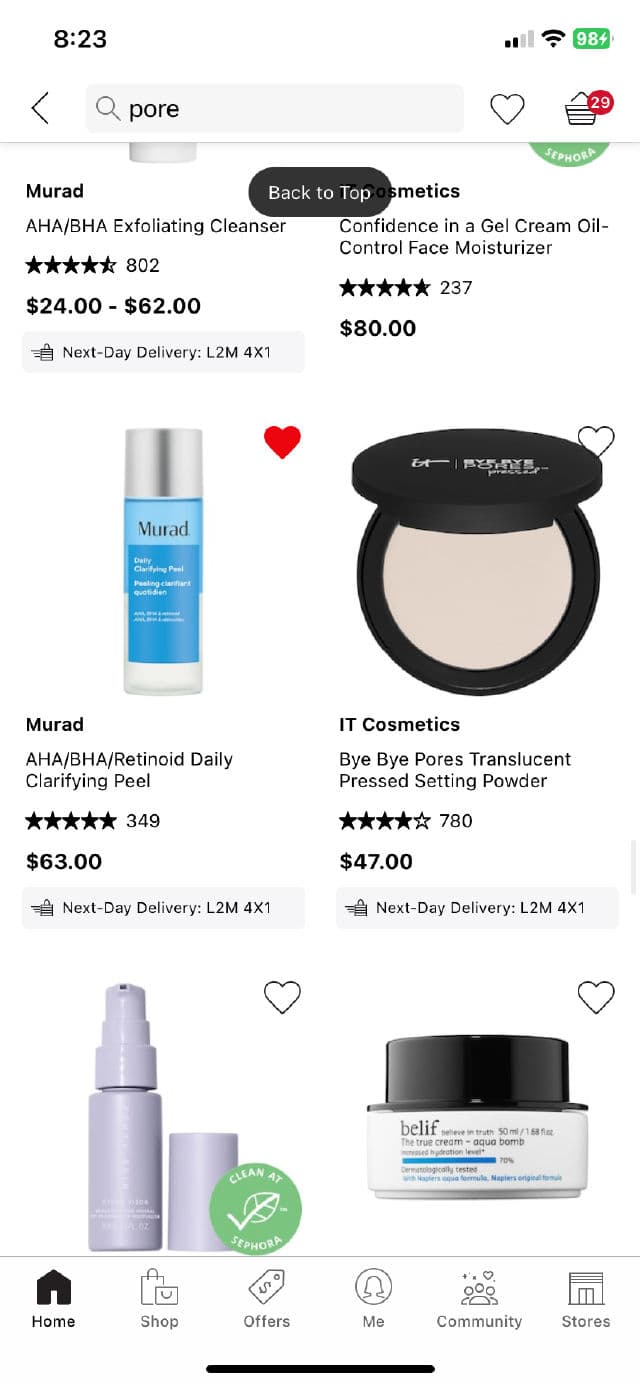Go back using the arrow
640x1385 pixels.
40,108
